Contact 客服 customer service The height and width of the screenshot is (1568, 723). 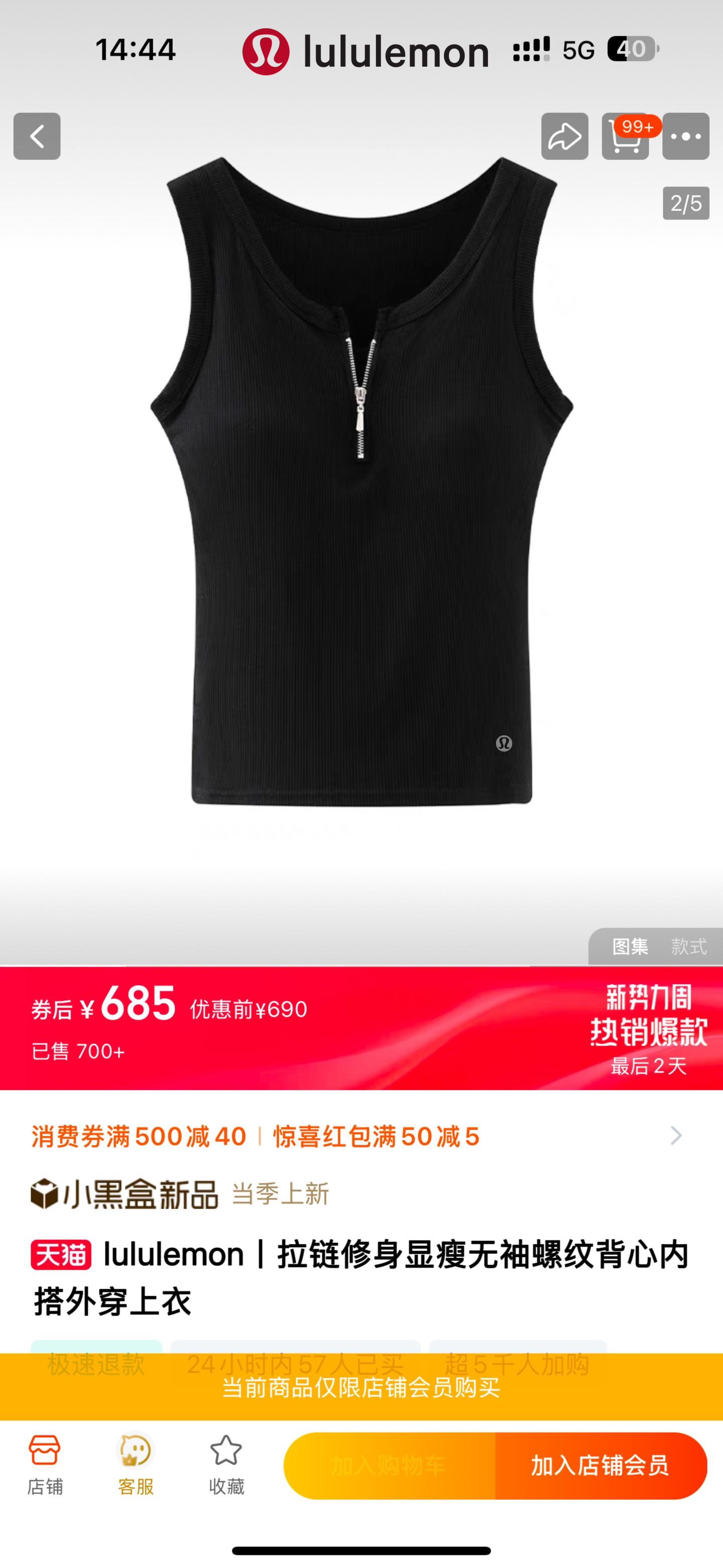(135, 1464)
